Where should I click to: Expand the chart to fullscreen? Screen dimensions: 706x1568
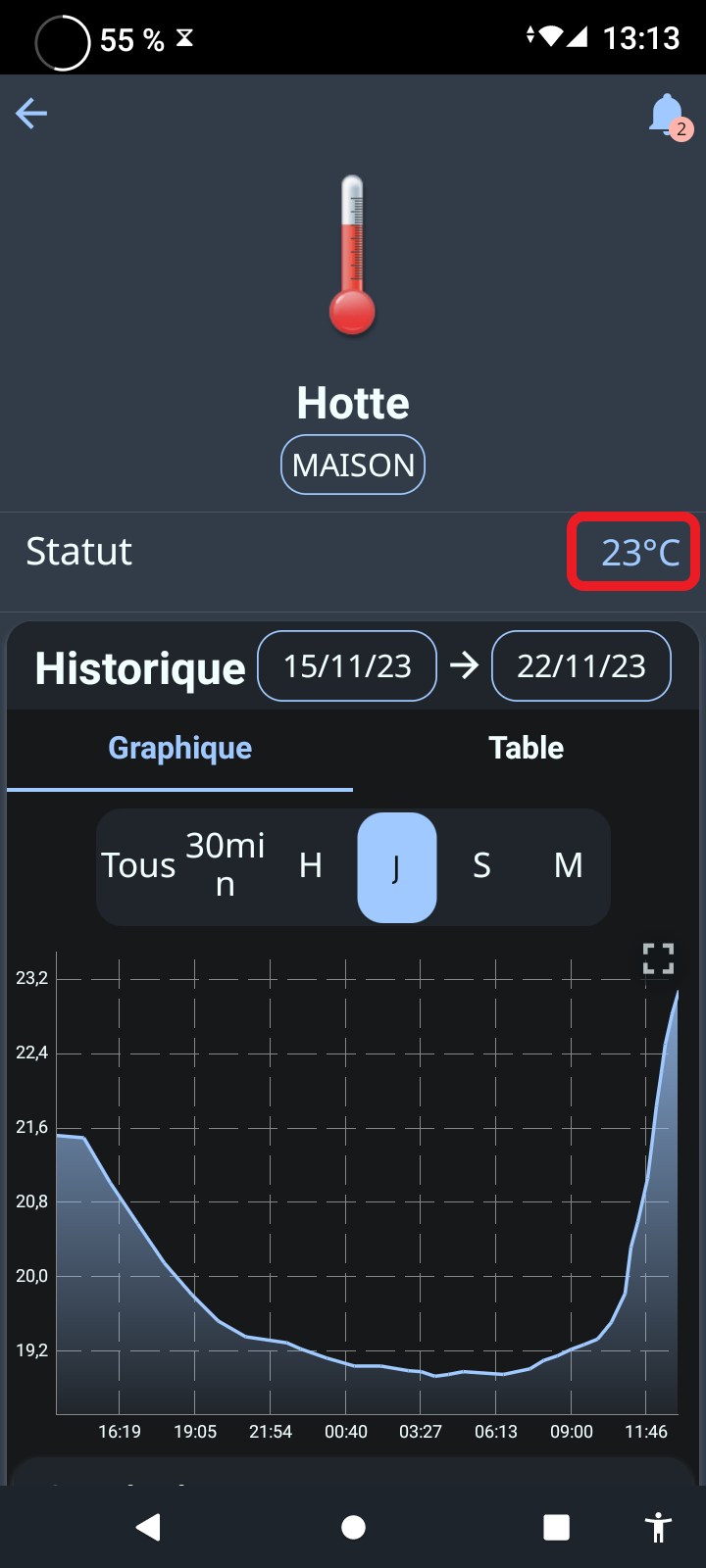(x=658, y=958)
